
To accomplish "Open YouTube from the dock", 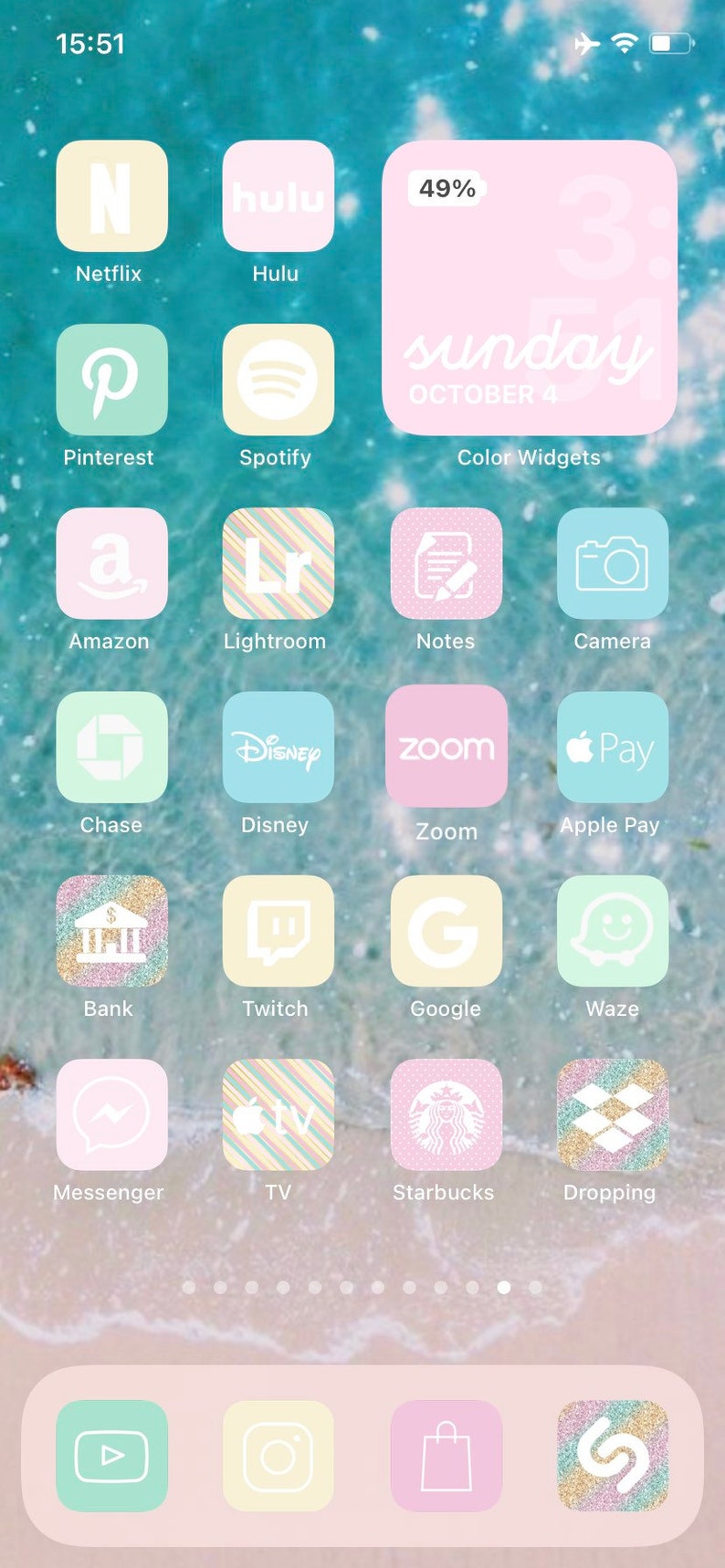I will pyautogui.click(x=111, y=1456).
